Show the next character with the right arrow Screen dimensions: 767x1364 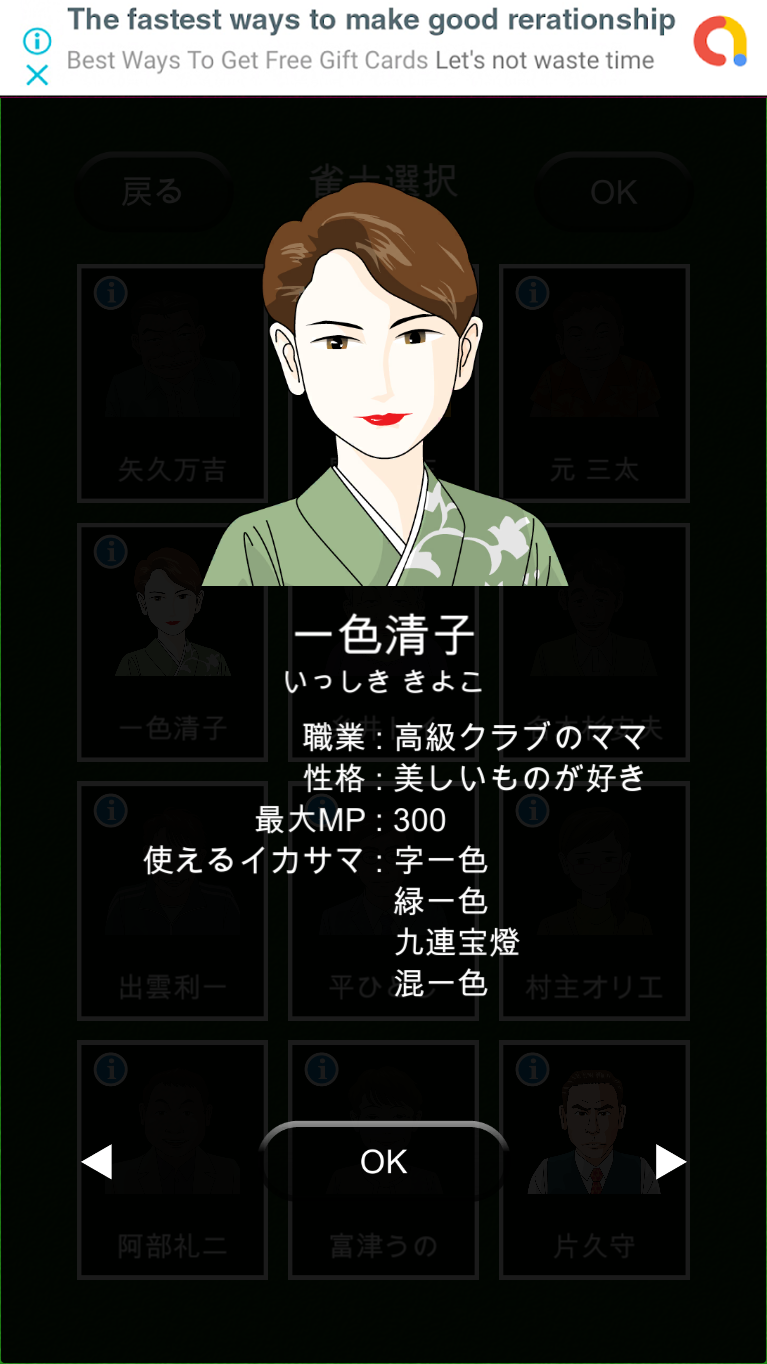tap(671, 1162)
